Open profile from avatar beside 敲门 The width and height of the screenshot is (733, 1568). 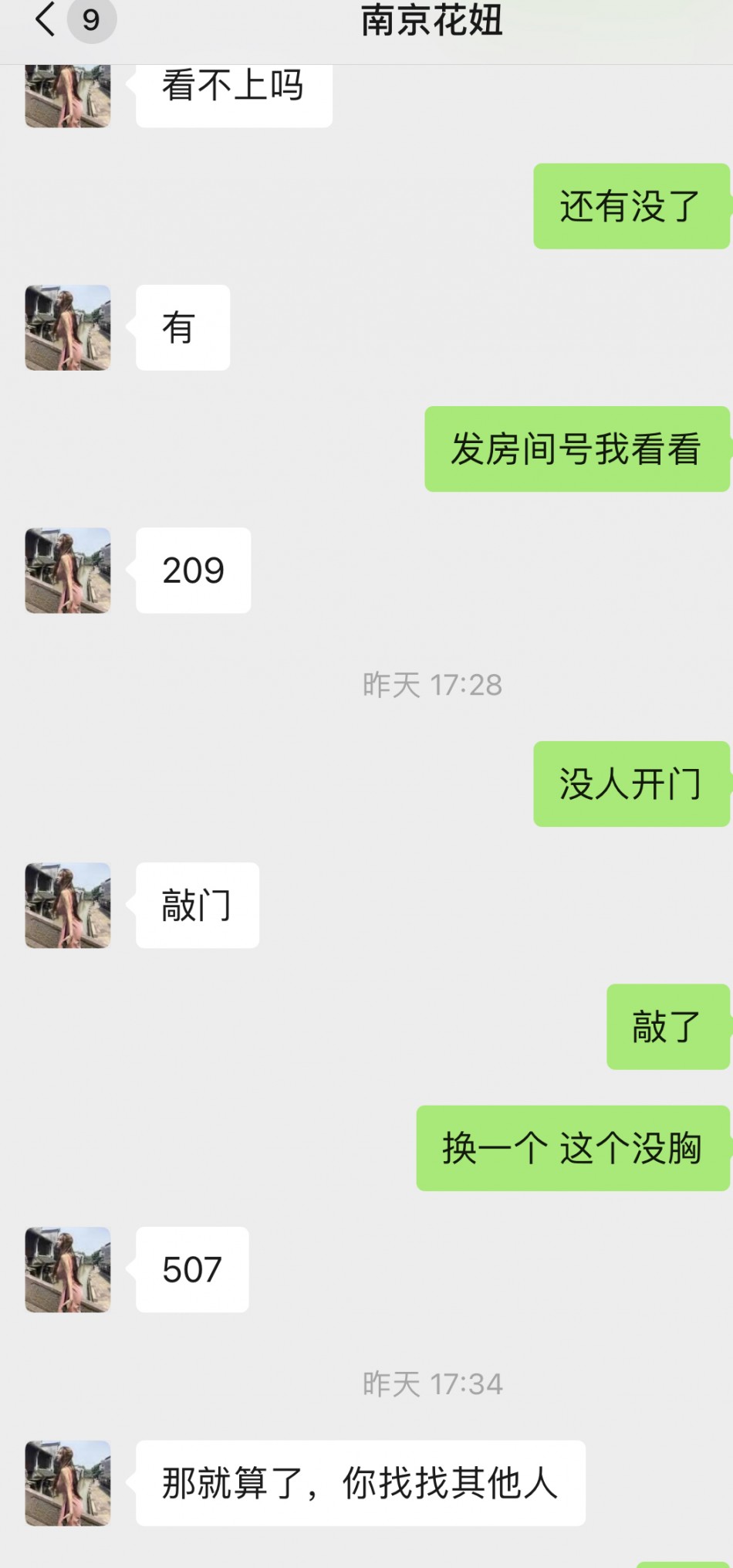68,906
